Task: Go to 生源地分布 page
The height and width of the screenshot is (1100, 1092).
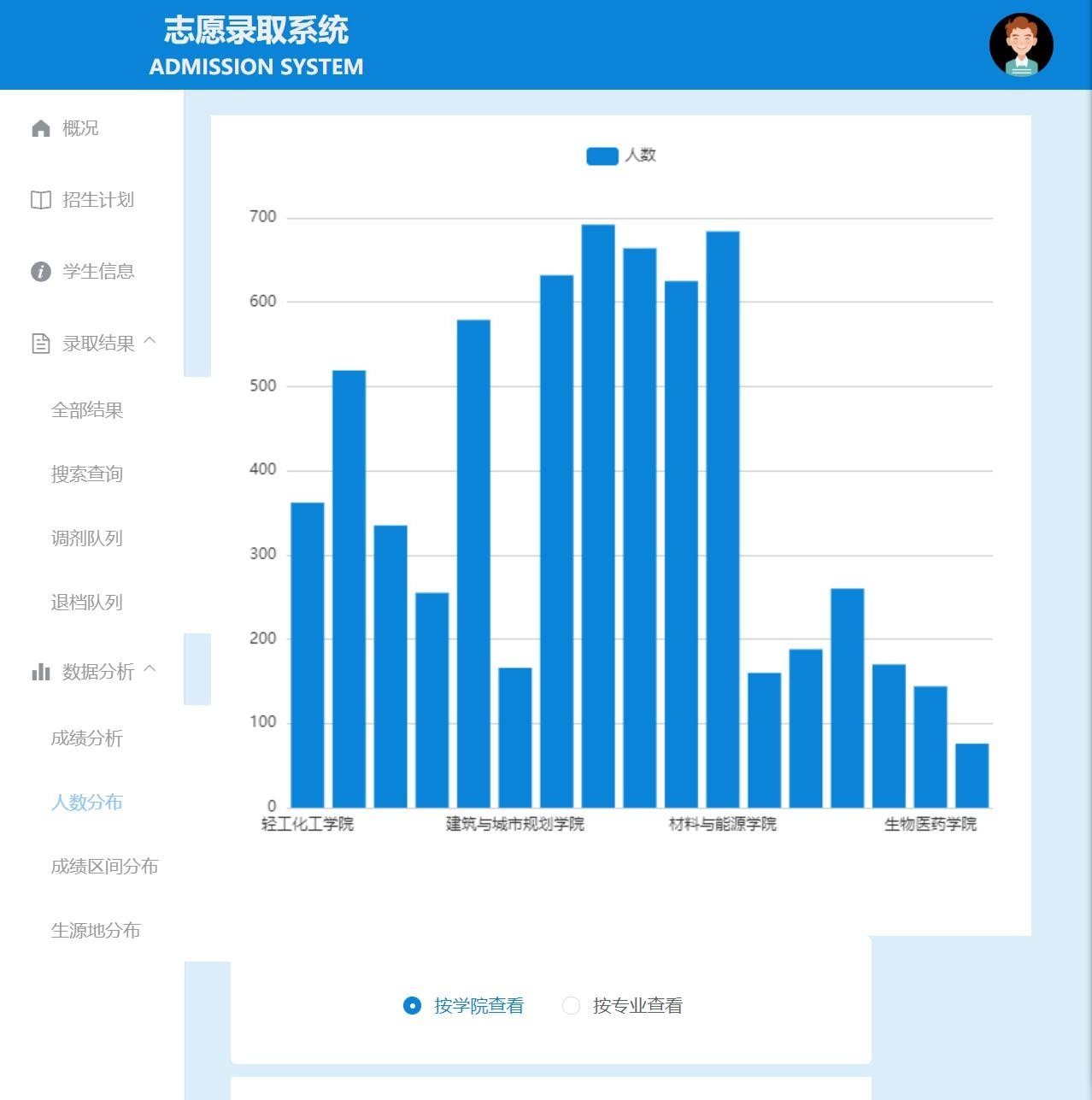Action: 96,931
